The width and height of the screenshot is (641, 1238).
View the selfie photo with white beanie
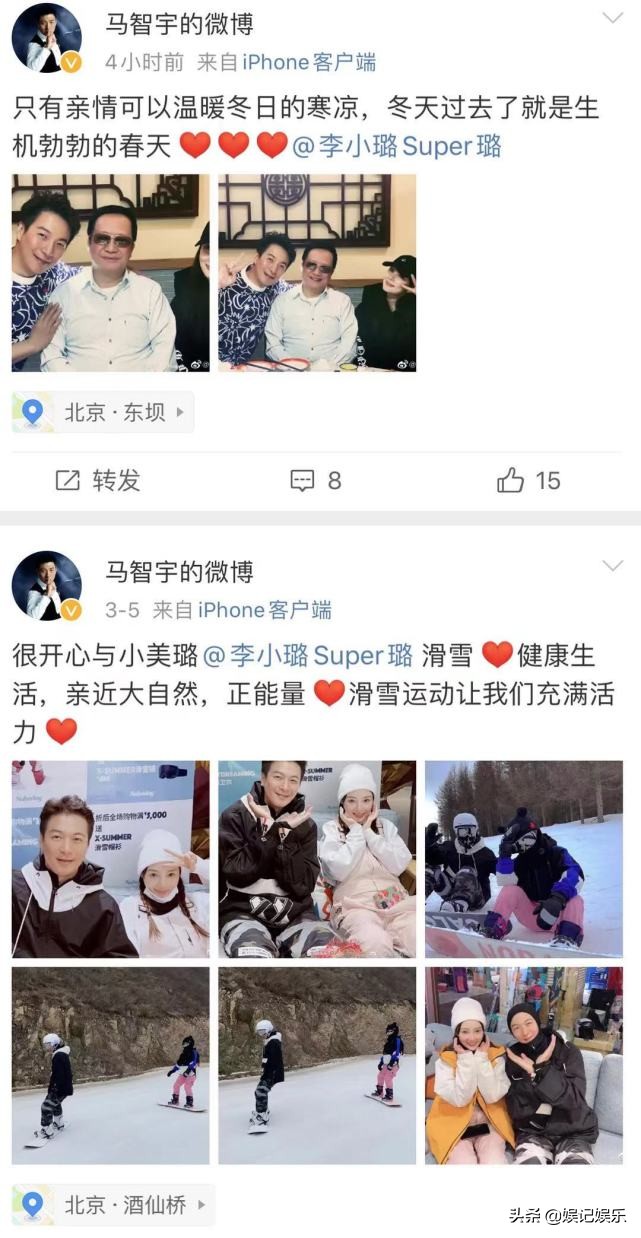(x=110, y=859)
